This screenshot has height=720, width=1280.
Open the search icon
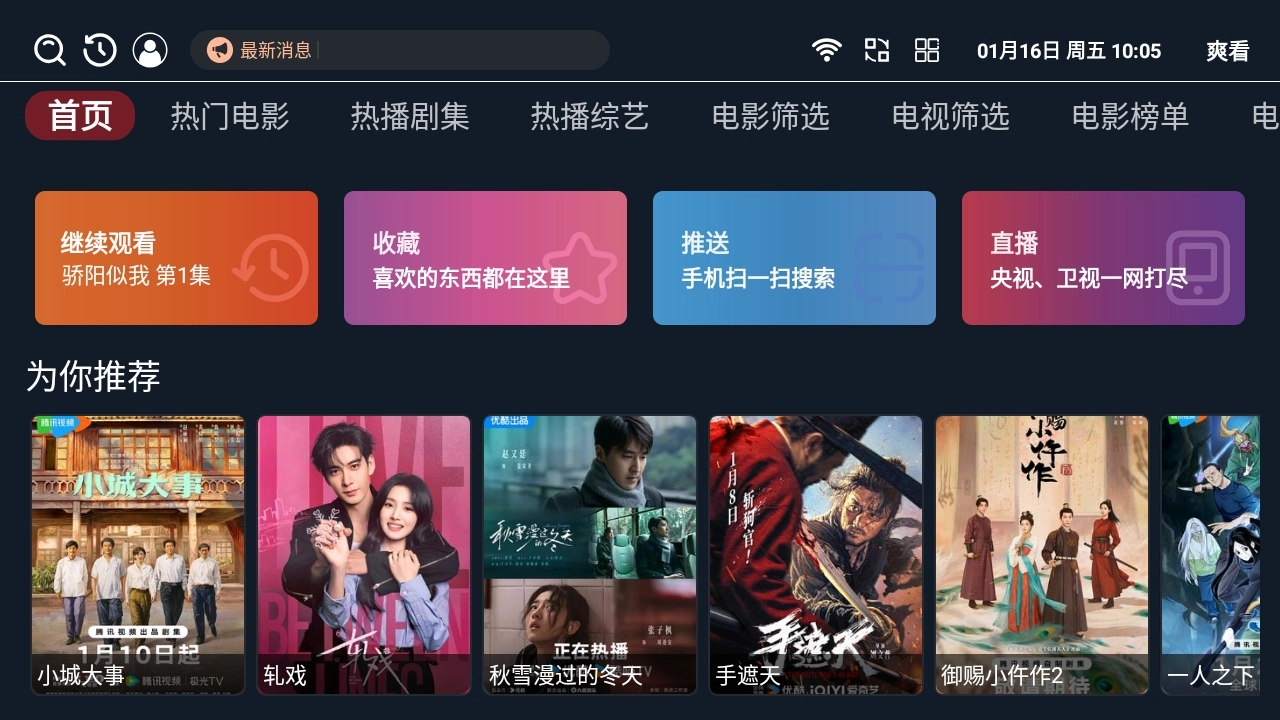click(x=49, y=50)
